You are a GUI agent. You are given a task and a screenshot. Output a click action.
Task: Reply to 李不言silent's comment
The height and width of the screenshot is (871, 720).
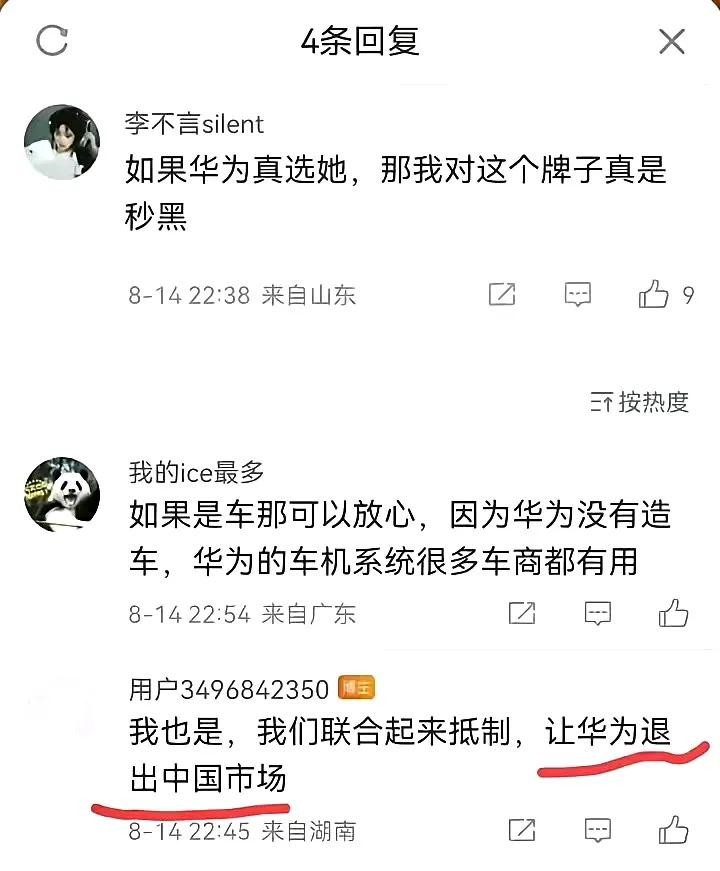(x=578, y=294)
